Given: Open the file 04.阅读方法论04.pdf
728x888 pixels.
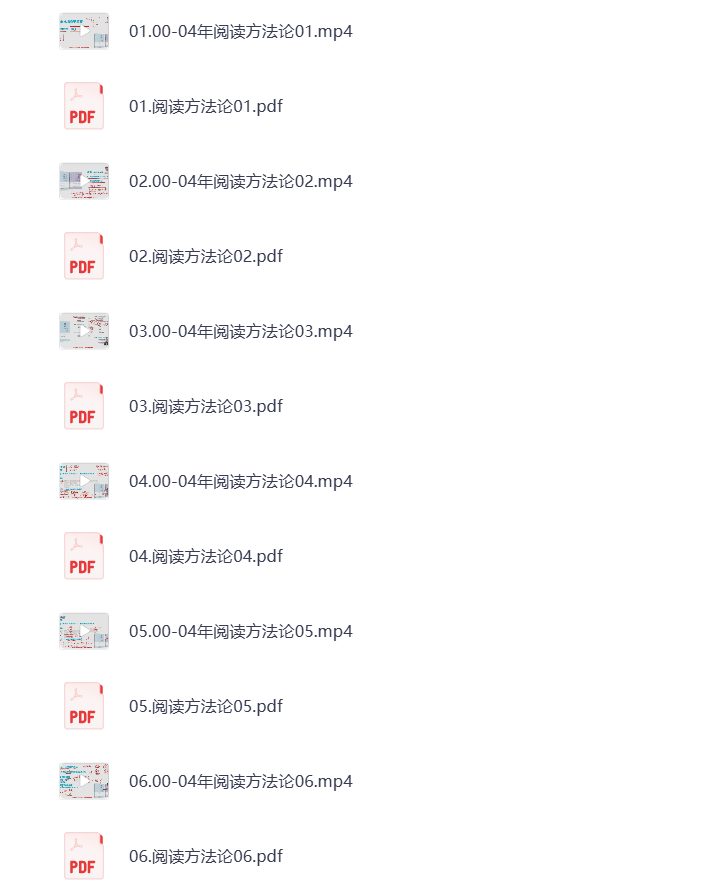Looking at the screenshot, I should tap(205, 556).
